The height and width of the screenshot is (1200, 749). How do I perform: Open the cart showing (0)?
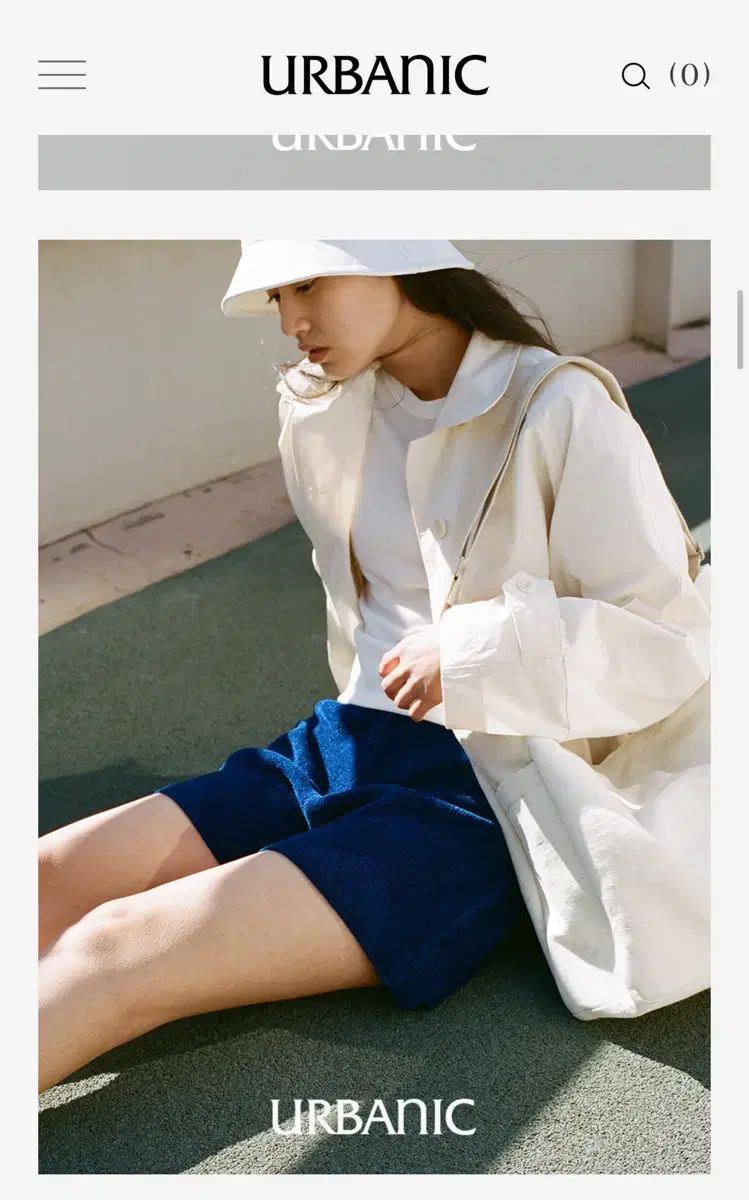click(690, 75)
